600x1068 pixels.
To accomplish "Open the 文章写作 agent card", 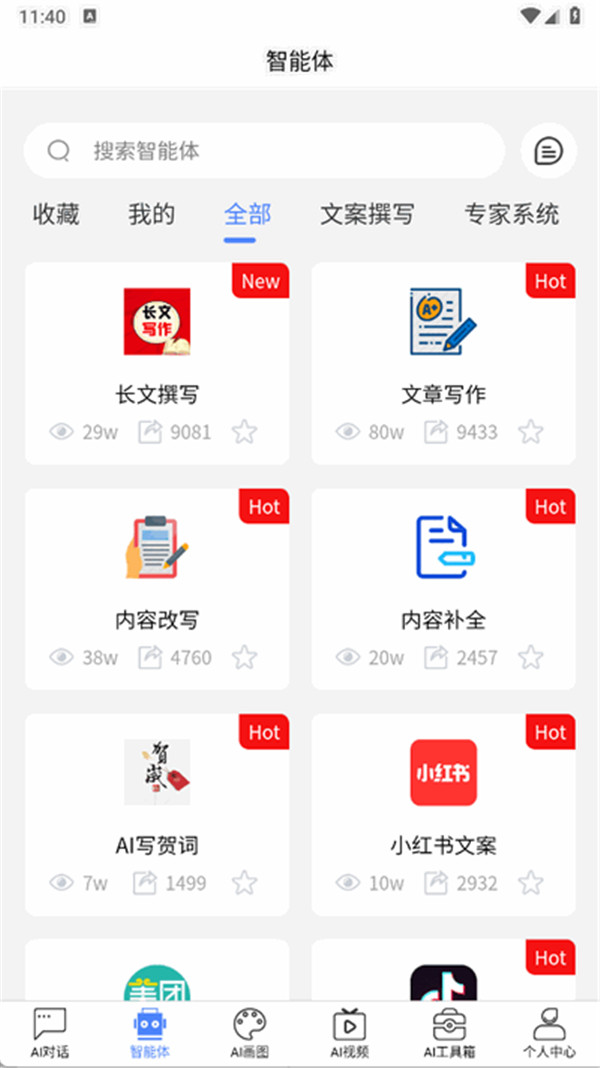I will pyautogui.click(x=443, y=350).
